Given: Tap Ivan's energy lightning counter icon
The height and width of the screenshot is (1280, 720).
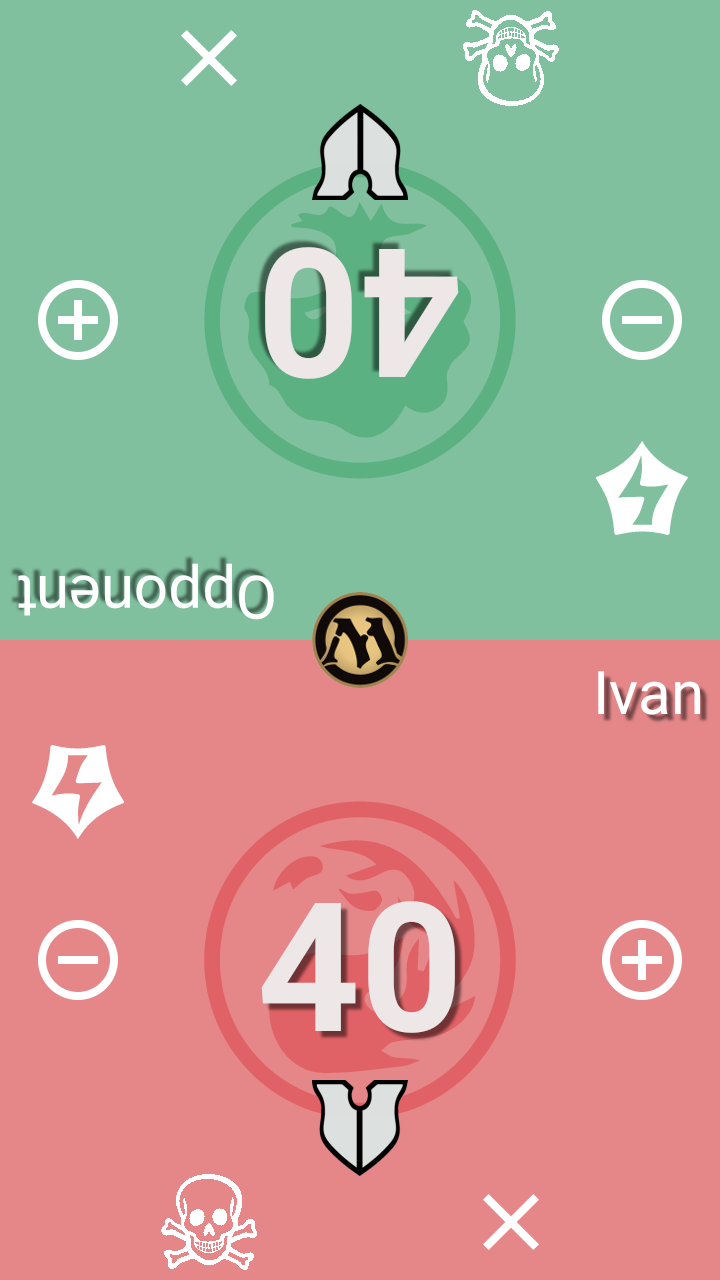Looking at the screenshot, I should pyautogui.click(x=78, y=791).
